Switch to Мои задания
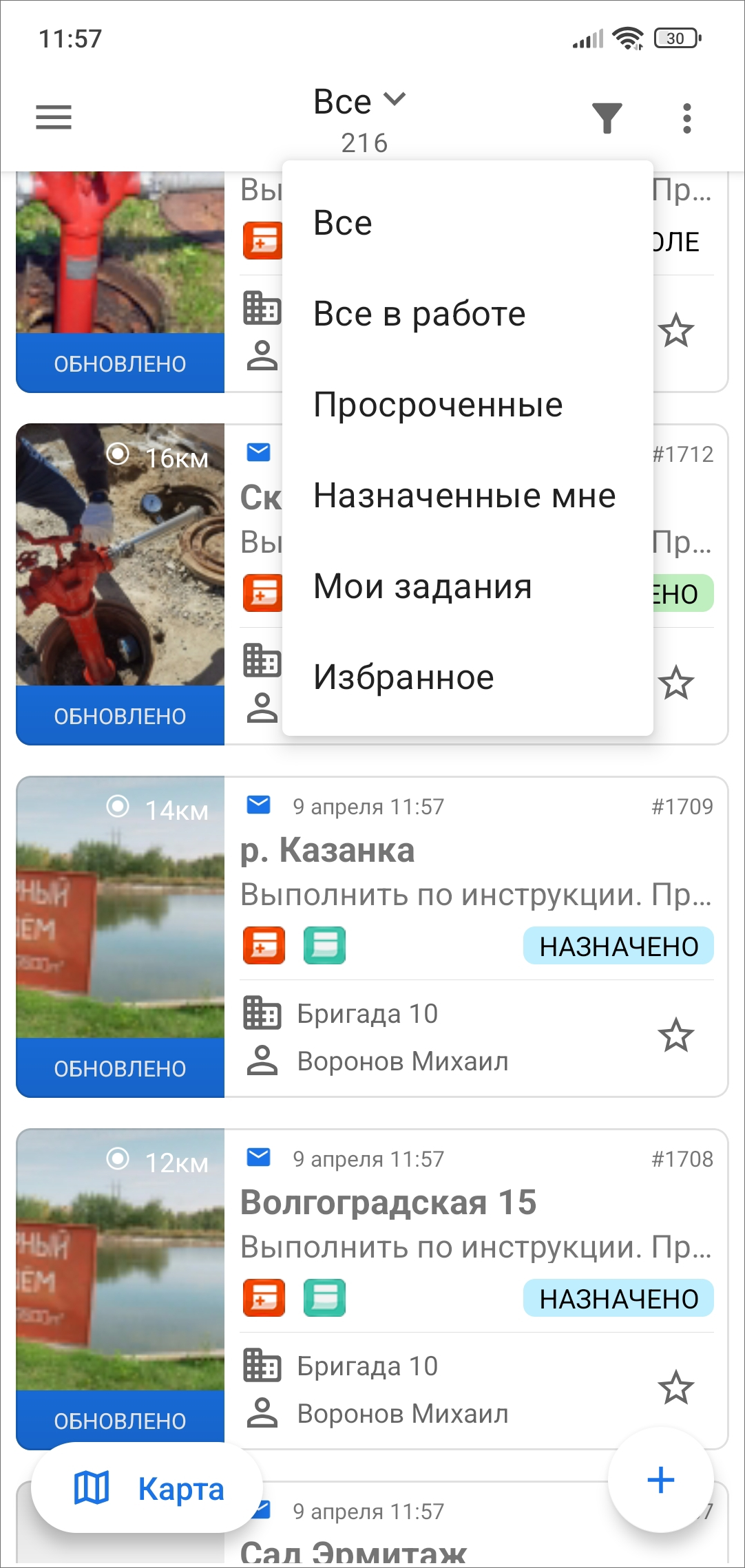The height and width of the screenshot is (1568, 745). [x=422, y=586]
